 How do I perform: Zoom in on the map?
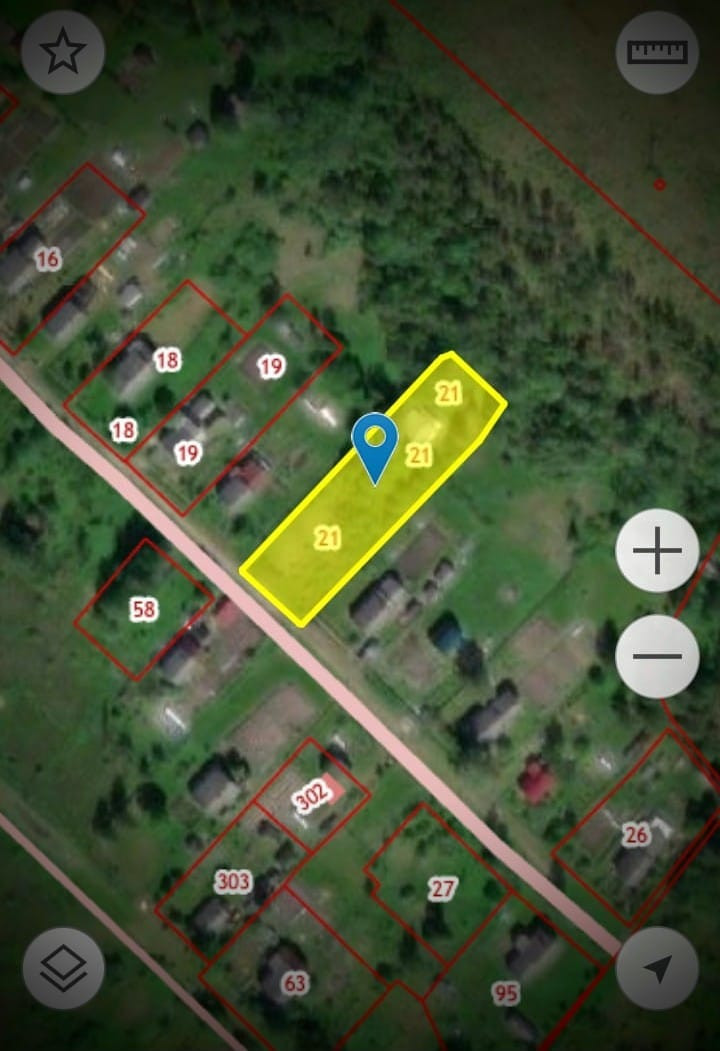[x=657, y=551]
